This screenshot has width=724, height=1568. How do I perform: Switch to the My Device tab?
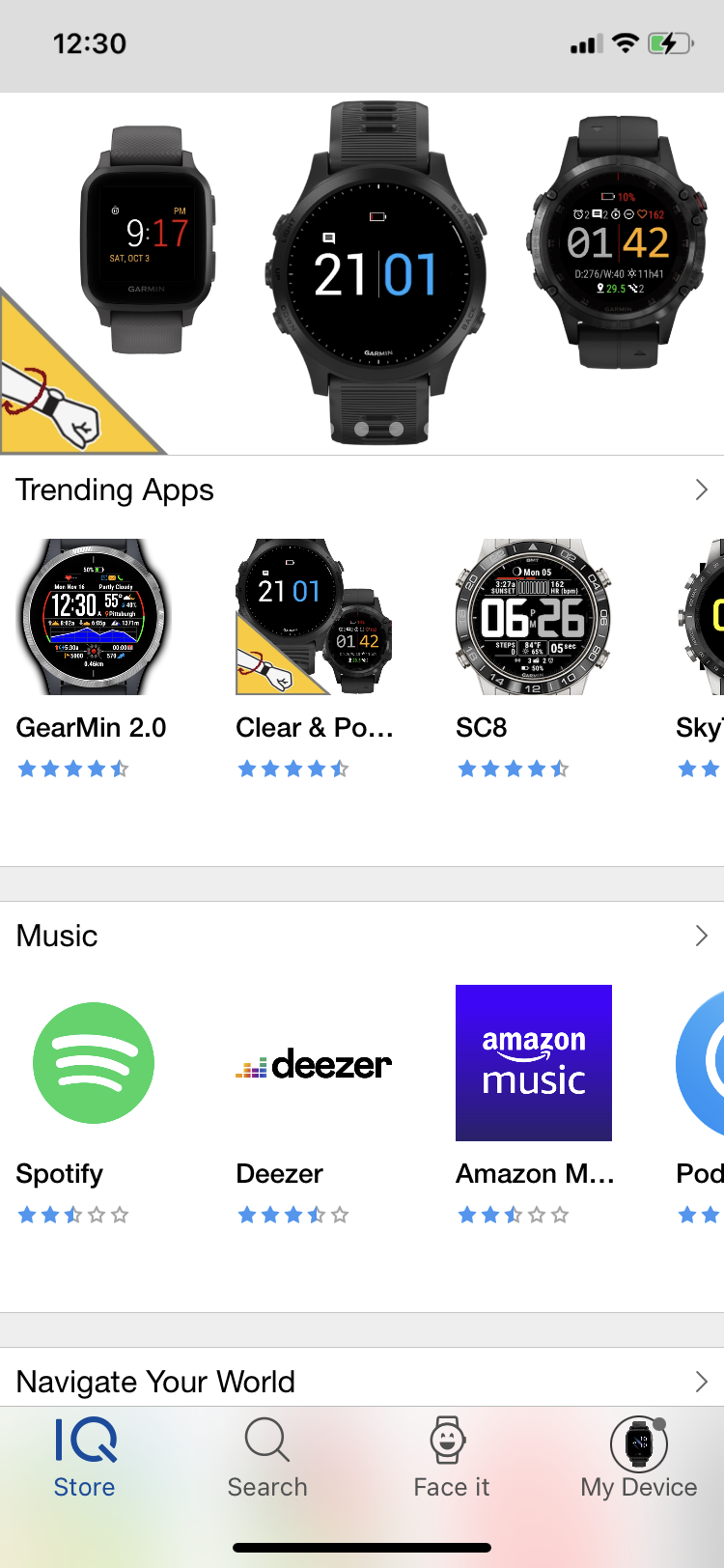pos(638,1458)
